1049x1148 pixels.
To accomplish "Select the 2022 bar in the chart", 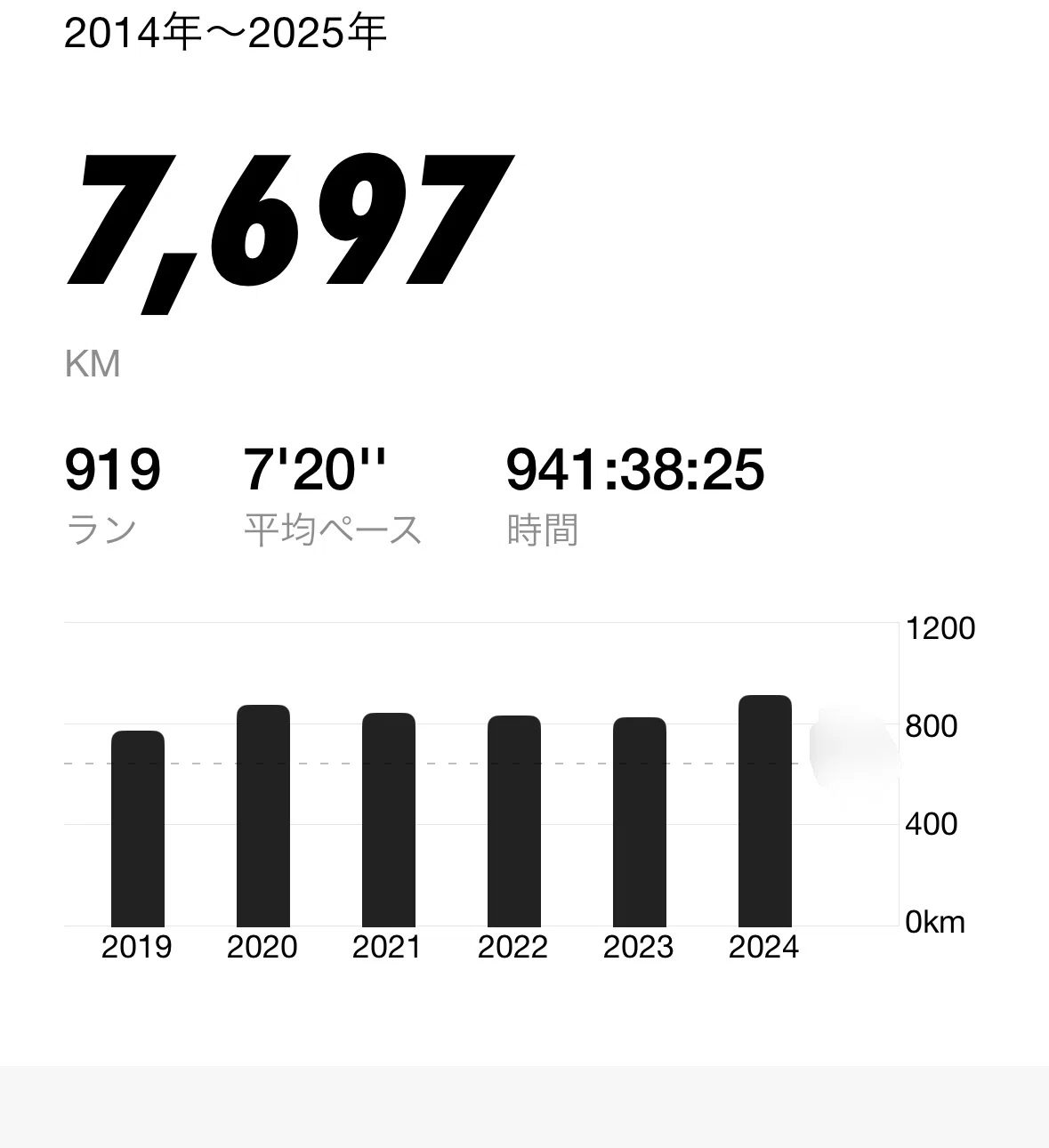I will 514,821.
